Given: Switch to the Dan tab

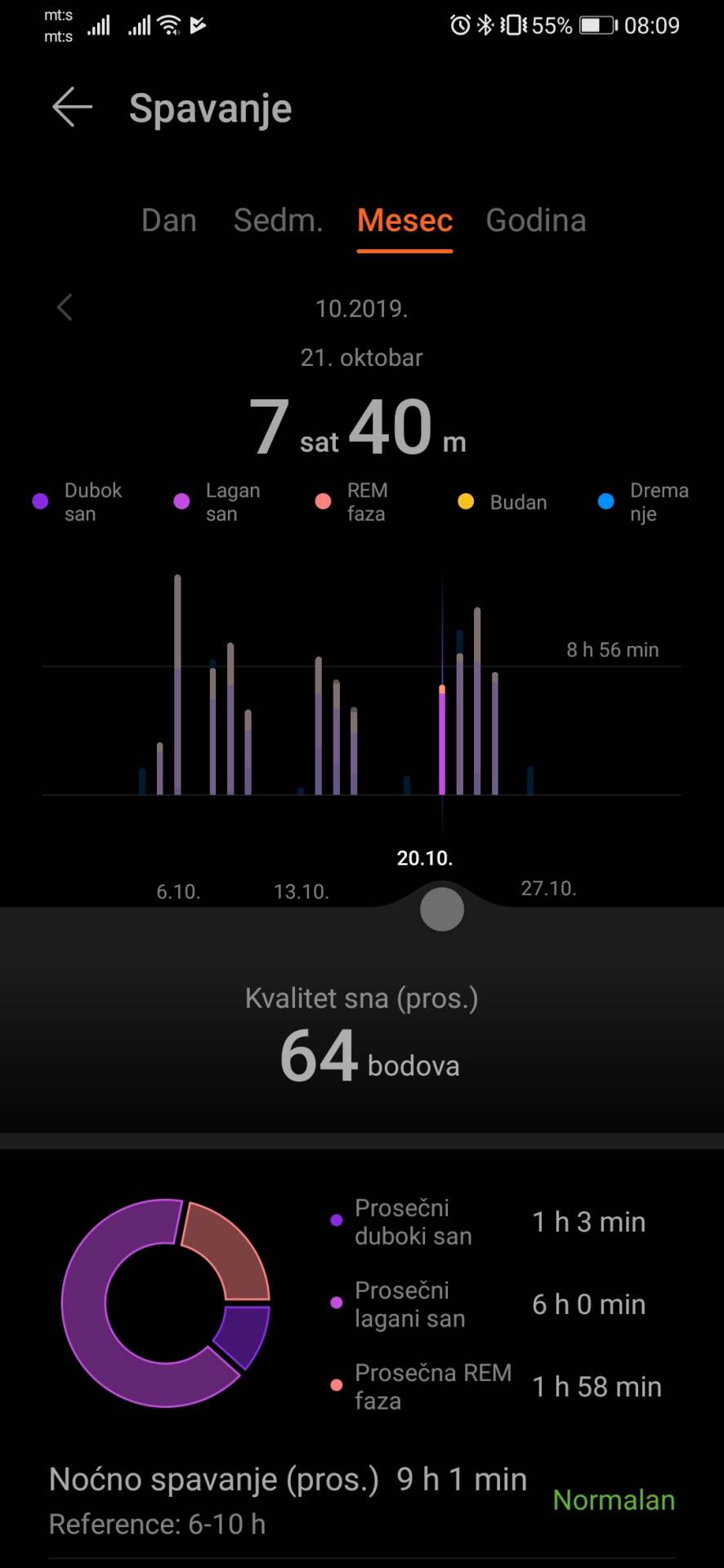Looking at the screenshot, I should point(169,220).
